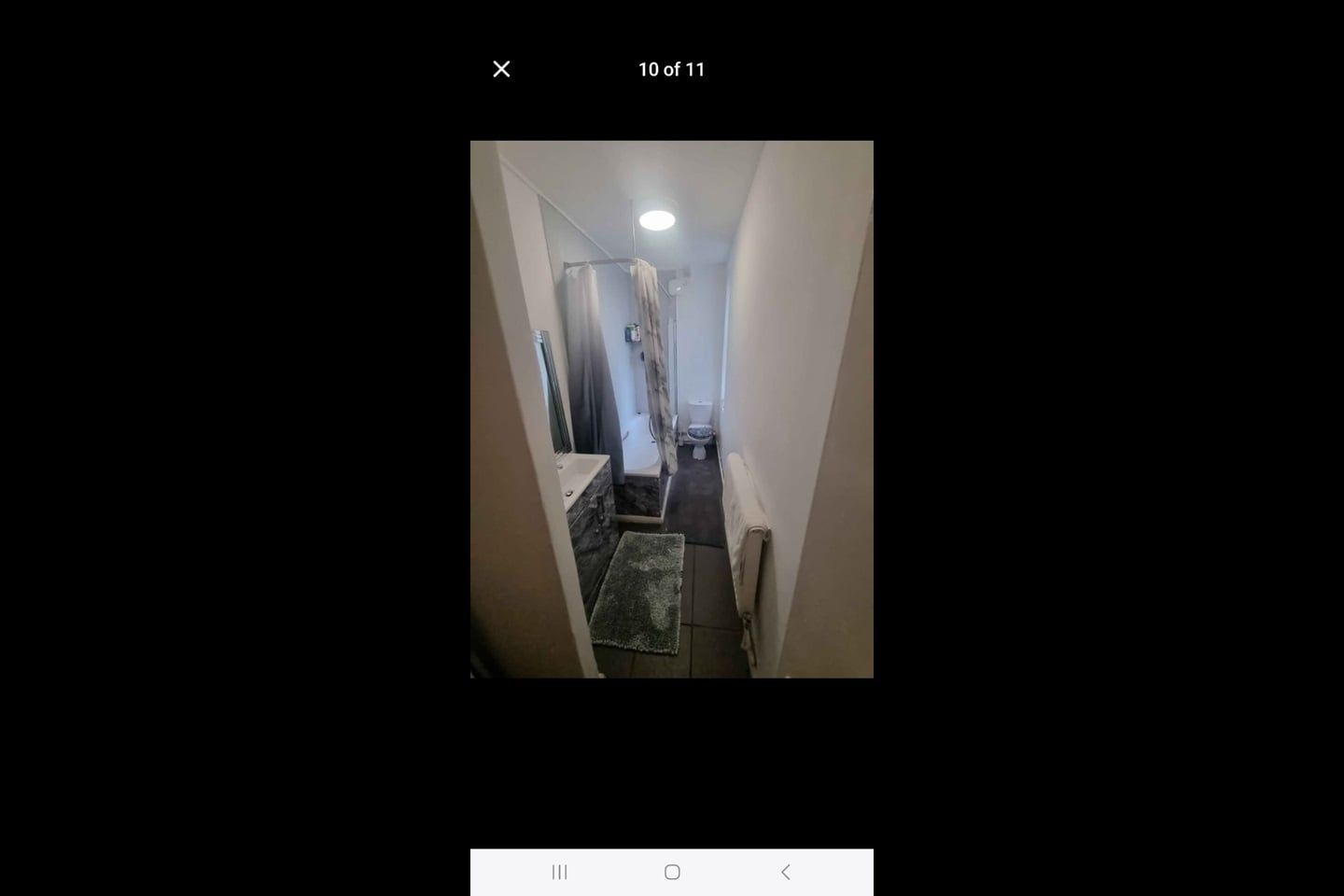Image resolution: width=1344 pixels, height=896 pixels.
Task: Go to the home screen
Action: (672, 872)
